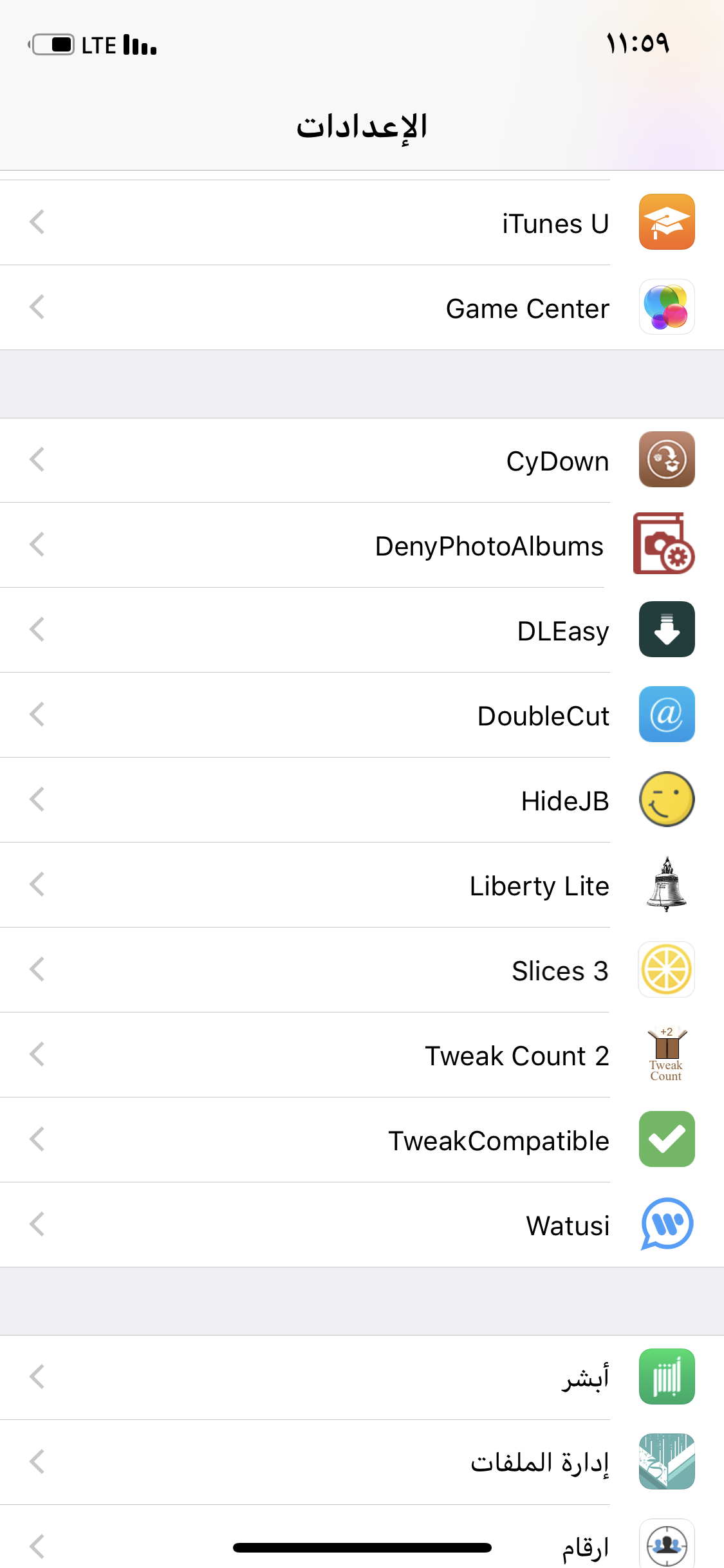Open the CyDown preferences
This screenshot has width=724, height=1568.
click(362, 460)
